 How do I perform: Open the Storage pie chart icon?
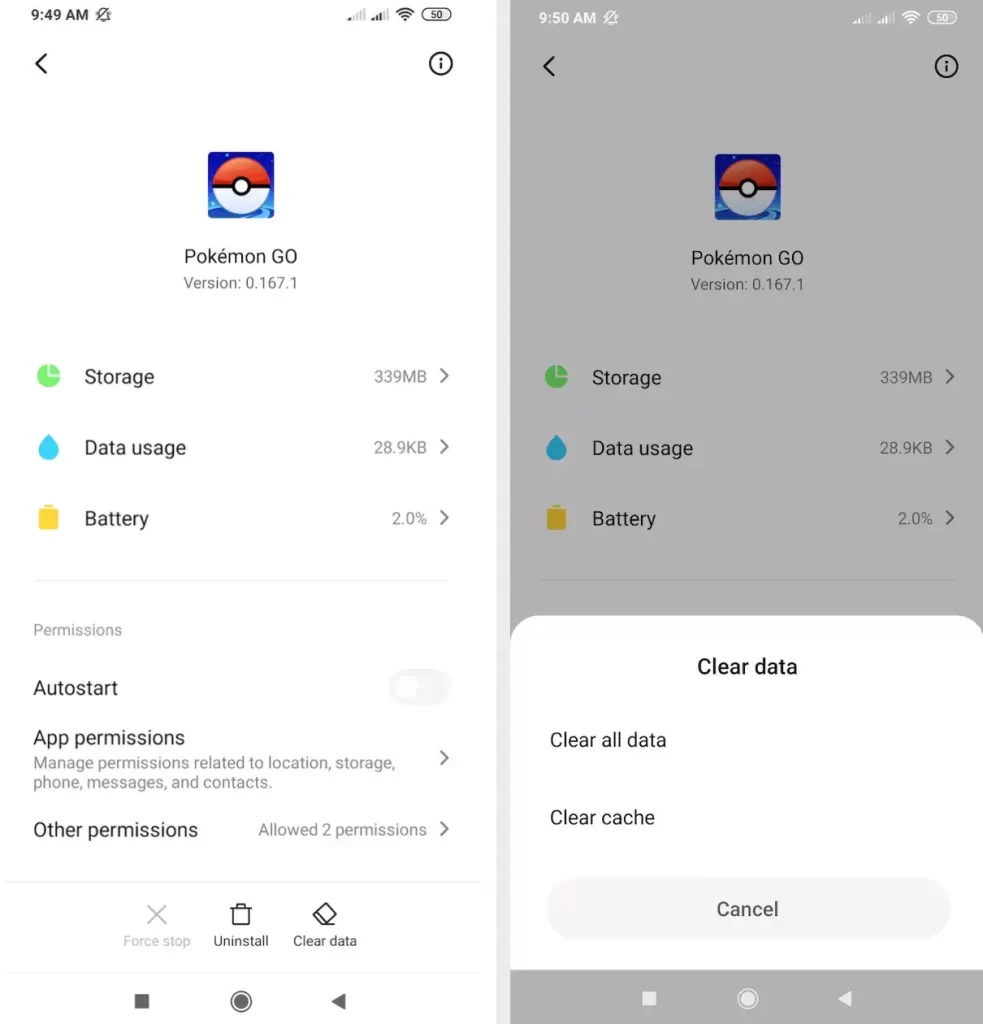pos(48,376)
